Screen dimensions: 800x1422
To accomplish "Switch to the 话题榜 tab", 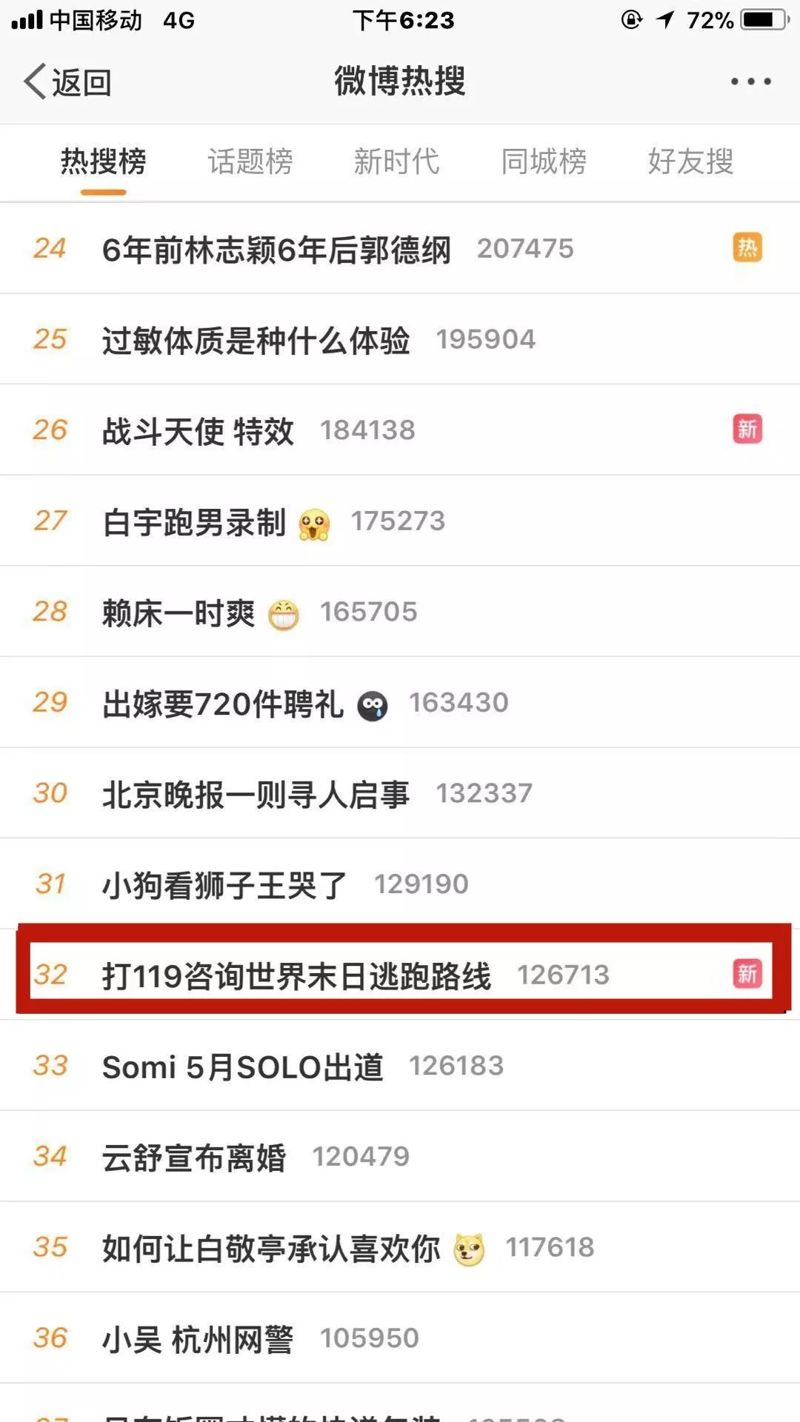I will [x=250, y=161].
